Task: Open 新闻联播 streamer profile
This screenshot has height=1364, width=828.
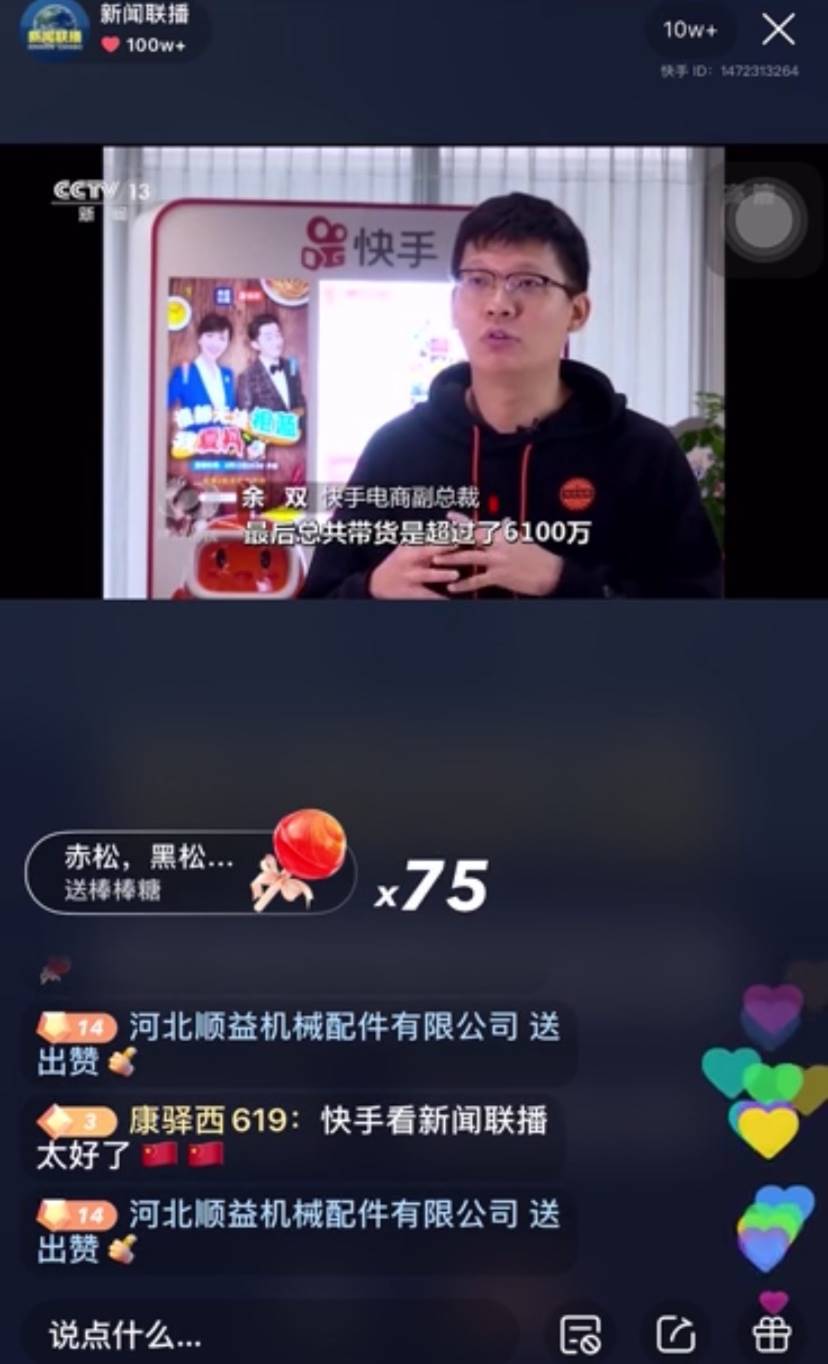Action: tap(55, 30)
